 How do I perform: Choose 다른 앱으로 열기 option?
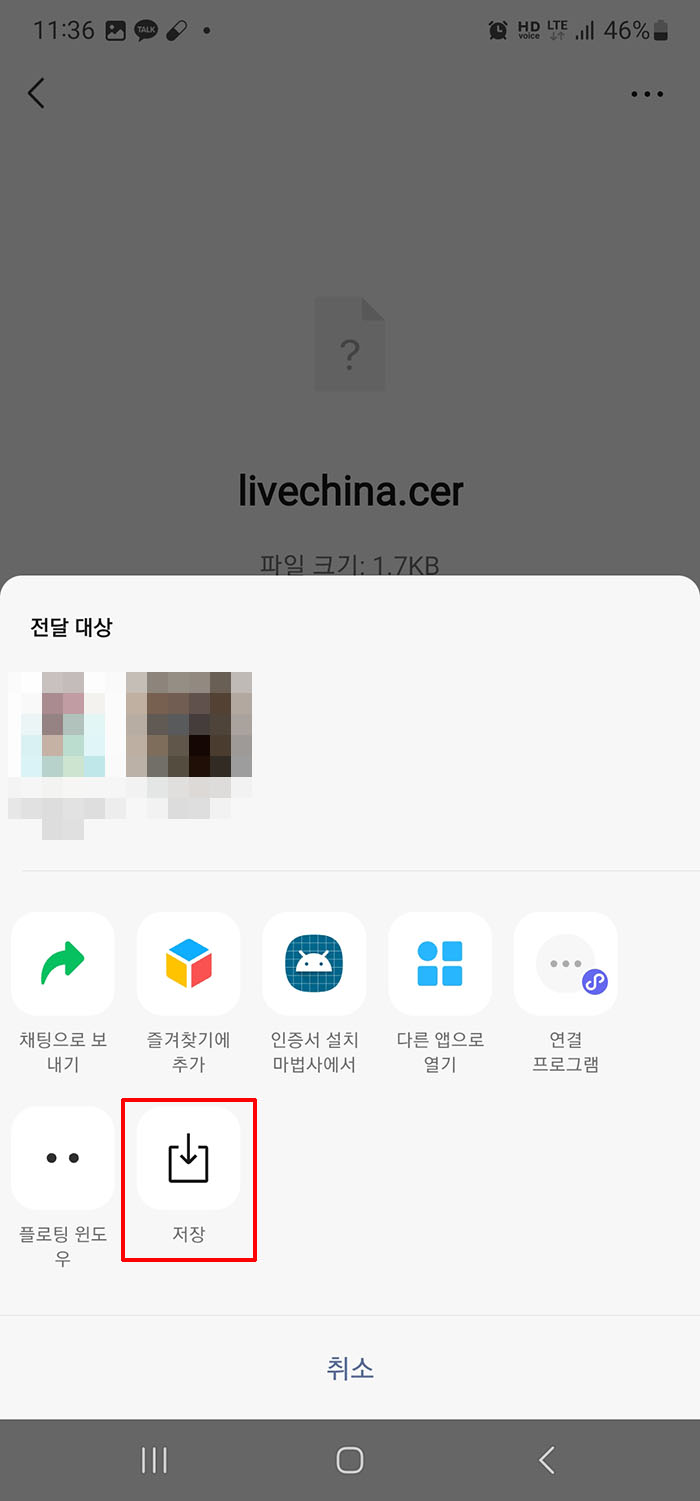(x=440, y=964)
